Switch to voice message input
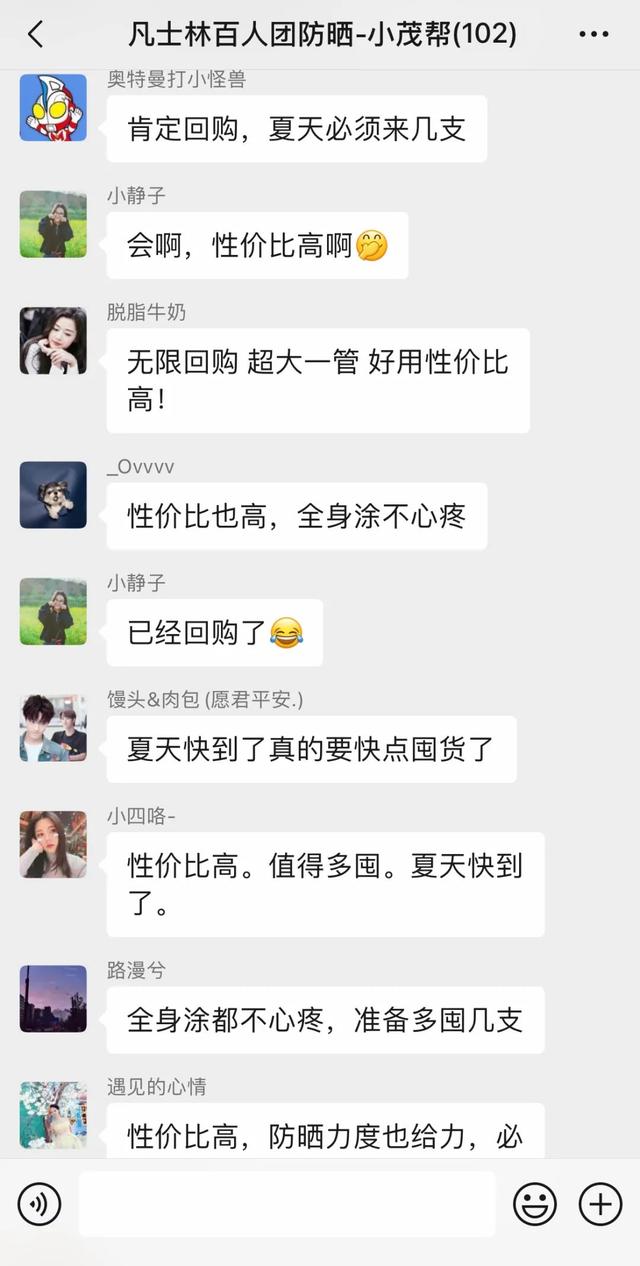The height and width of the screenshot is (1266, 640). pyautogui.click(x=40, y=1204)
